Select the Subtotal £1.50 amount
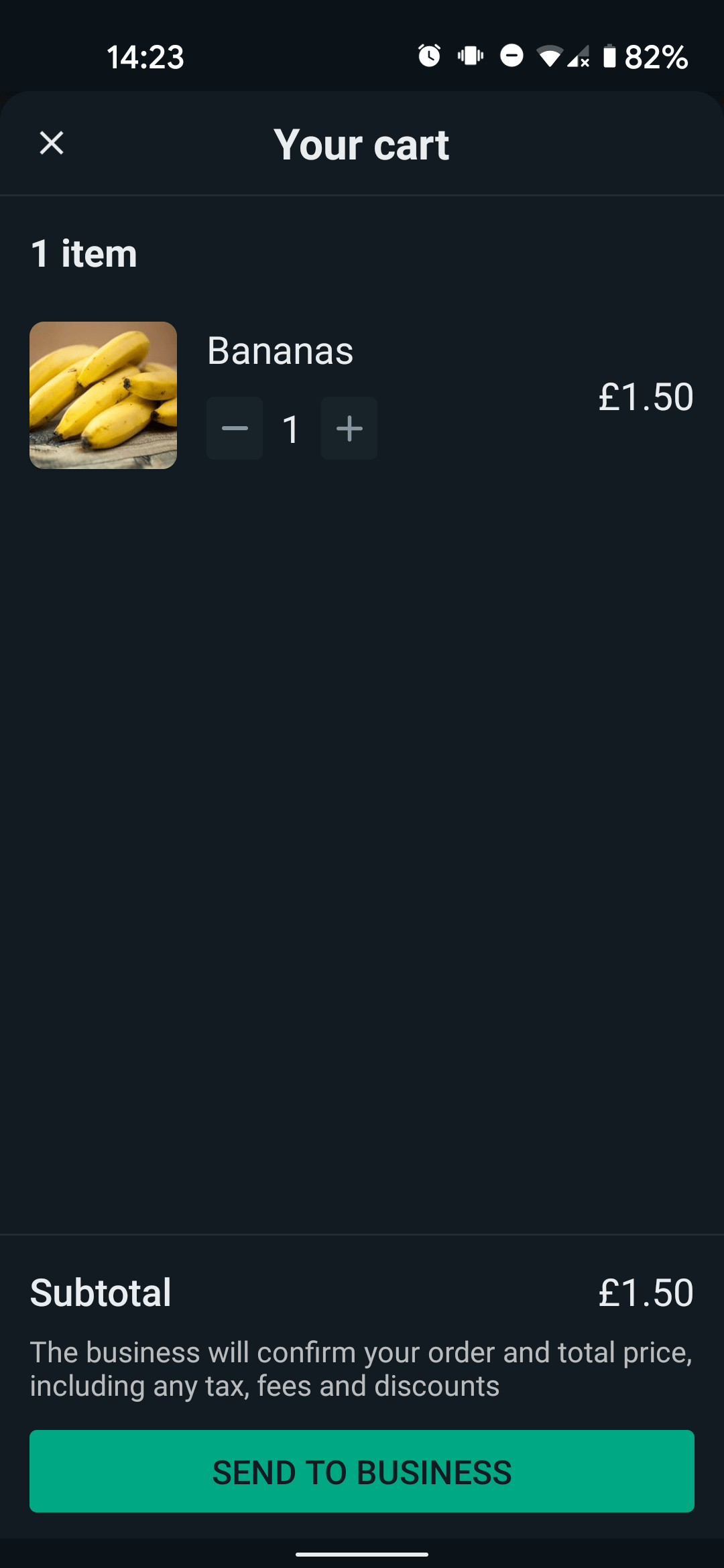The height and width of the screenshot is (1568, 724). [647, 1292]
